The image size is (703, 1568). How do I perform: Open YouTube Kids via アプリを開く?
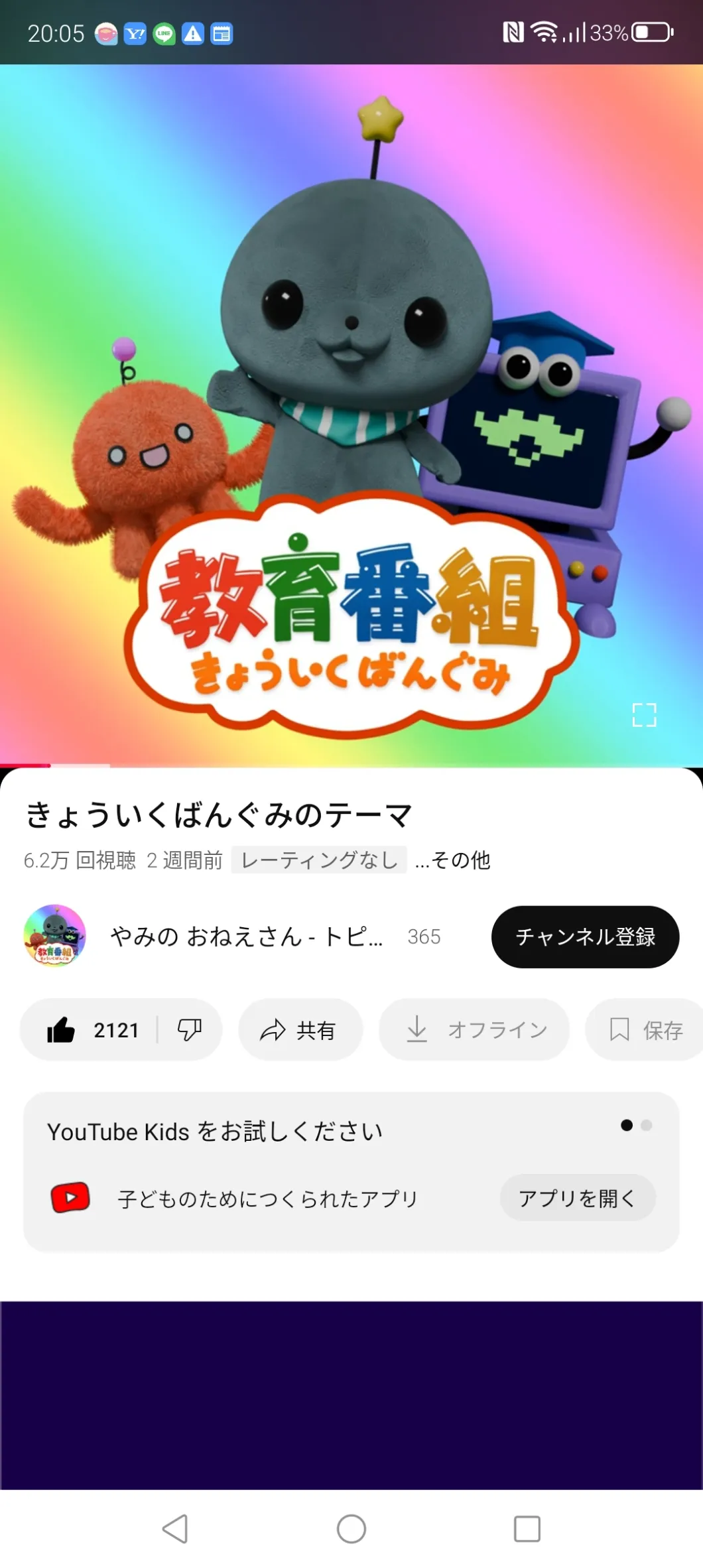tap(577, 1198)
